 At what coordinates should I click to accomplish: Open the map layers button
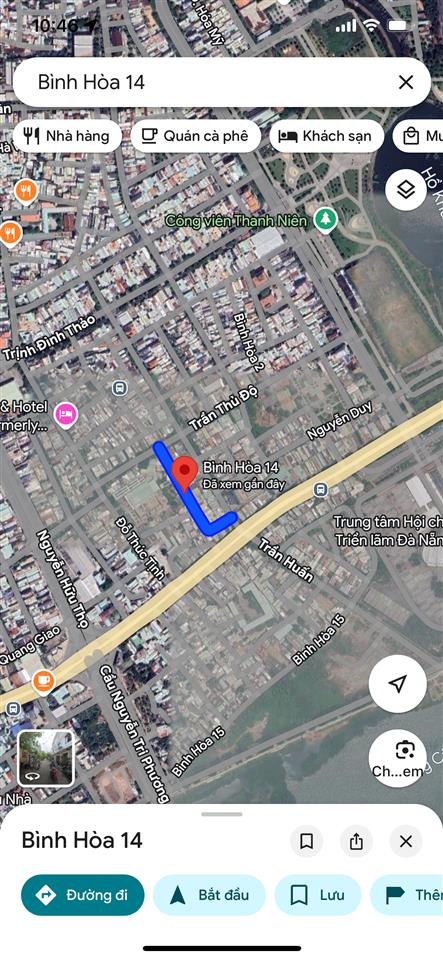point(406,190)
